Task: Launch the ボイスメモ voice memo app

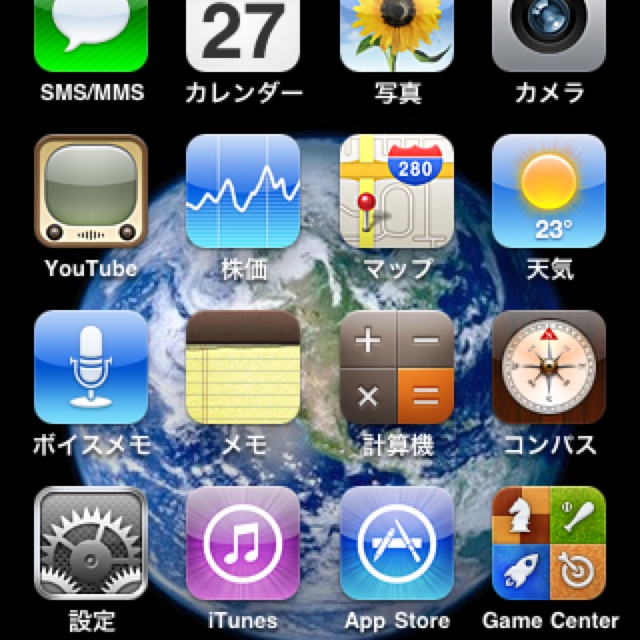Action: click(x=91, y=367)
